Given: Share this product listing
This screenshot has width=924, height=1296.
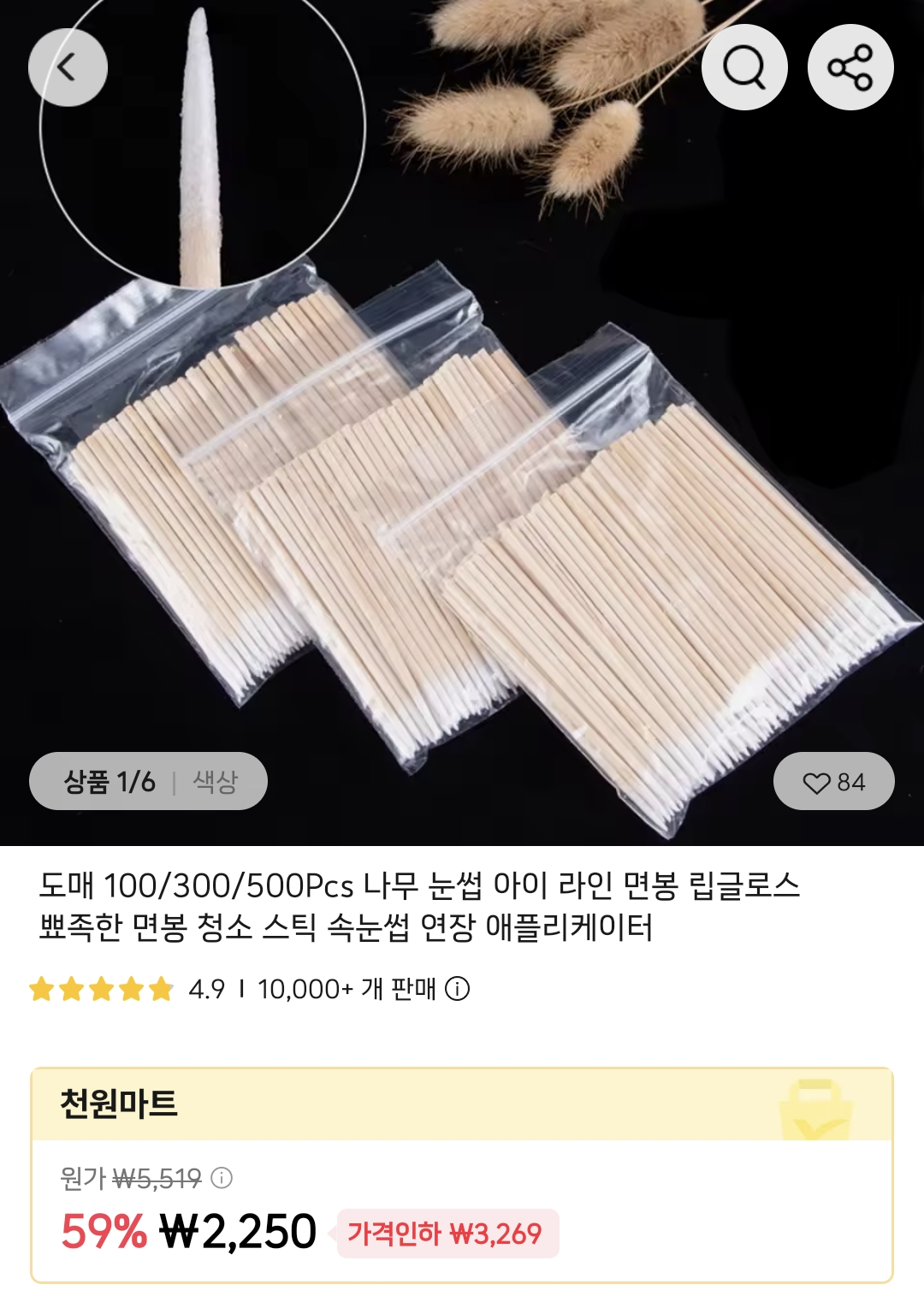Looking at the screenshot, I should coord(850,68).
